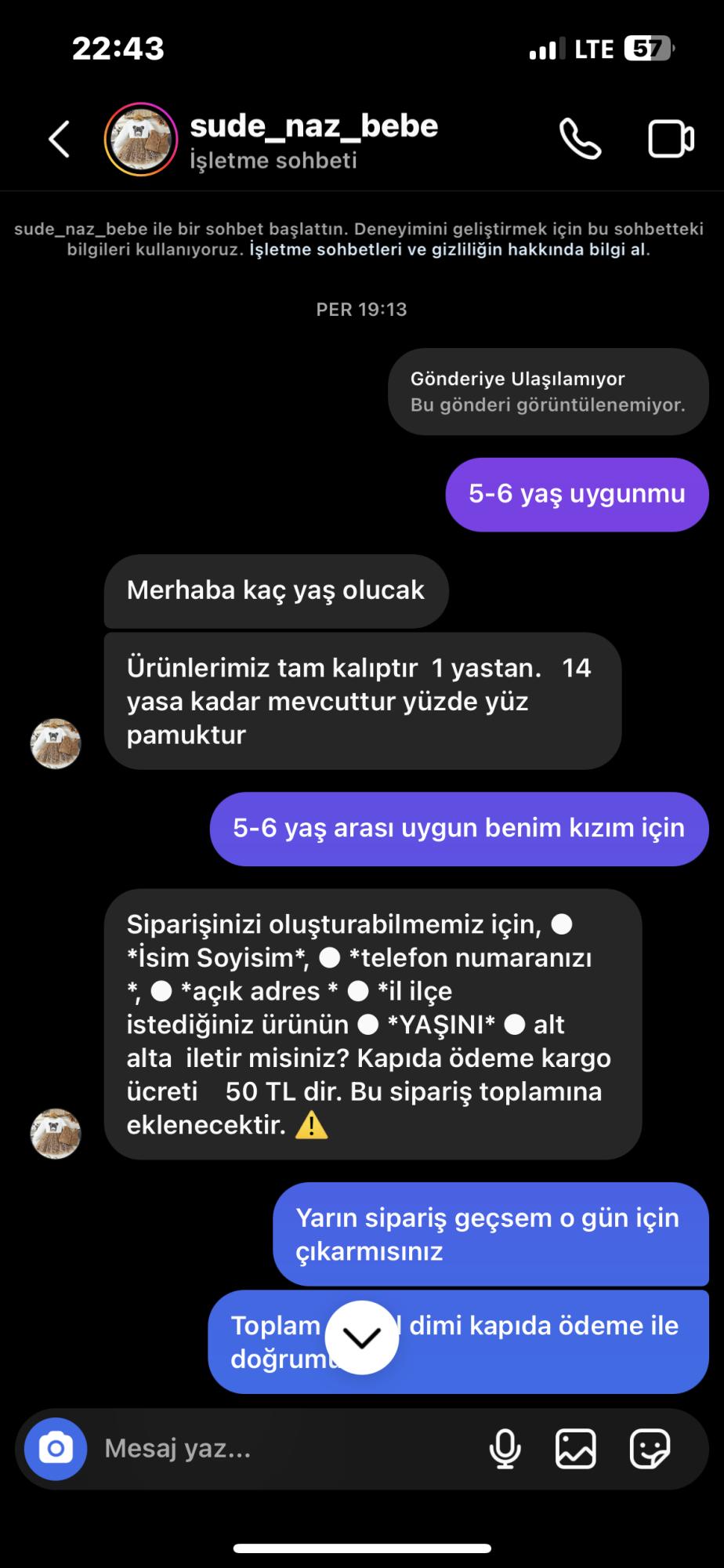Screen dimensions: 724x1568
Task: Jump to latest messages with the down chevron
Action: coord(362,1338)
